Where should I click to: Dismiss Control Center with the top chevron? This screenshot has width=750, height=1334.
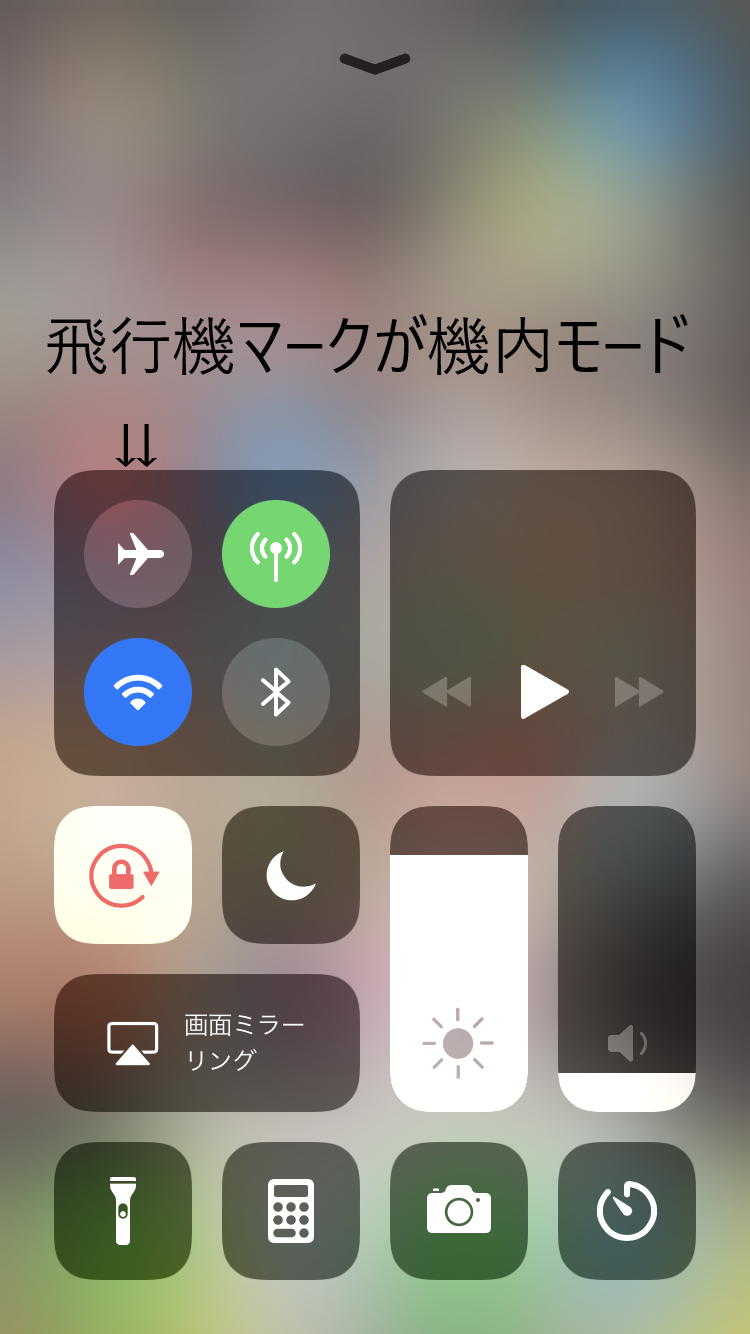tap(375, 63)
